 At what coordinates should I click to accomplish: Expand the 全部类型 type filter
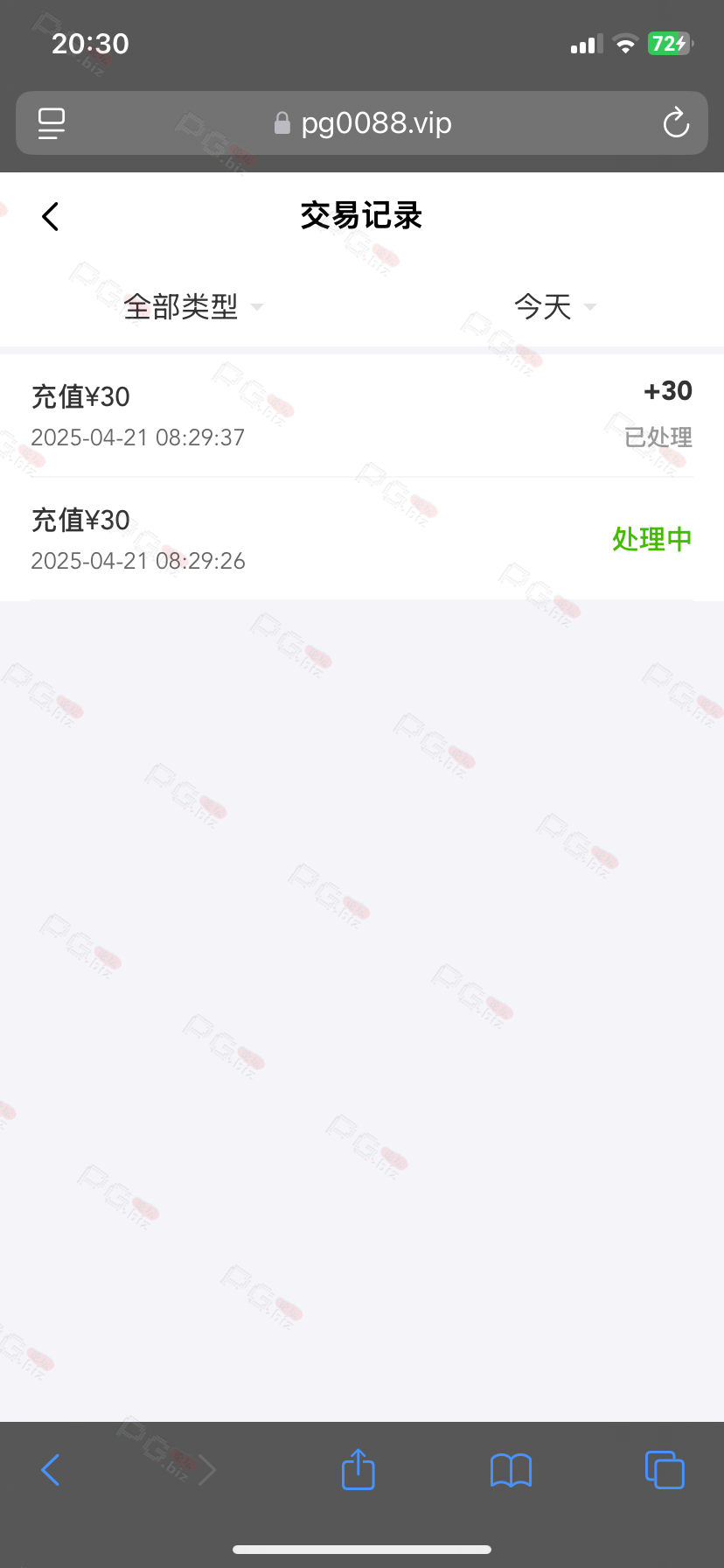[x=193, y=306]
